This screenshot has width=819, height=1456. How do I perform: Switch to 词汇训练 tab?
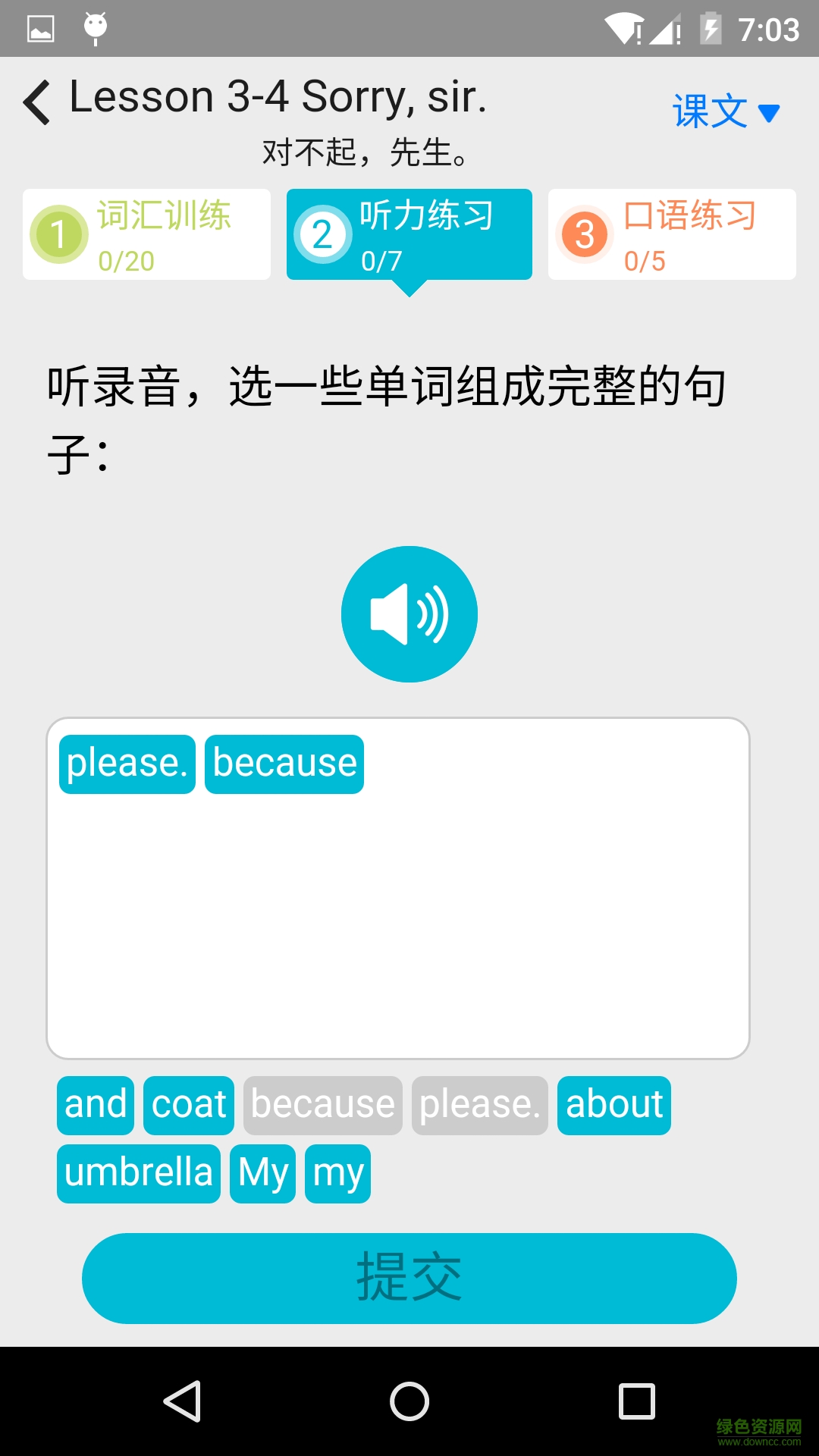[x=146, y=234]
